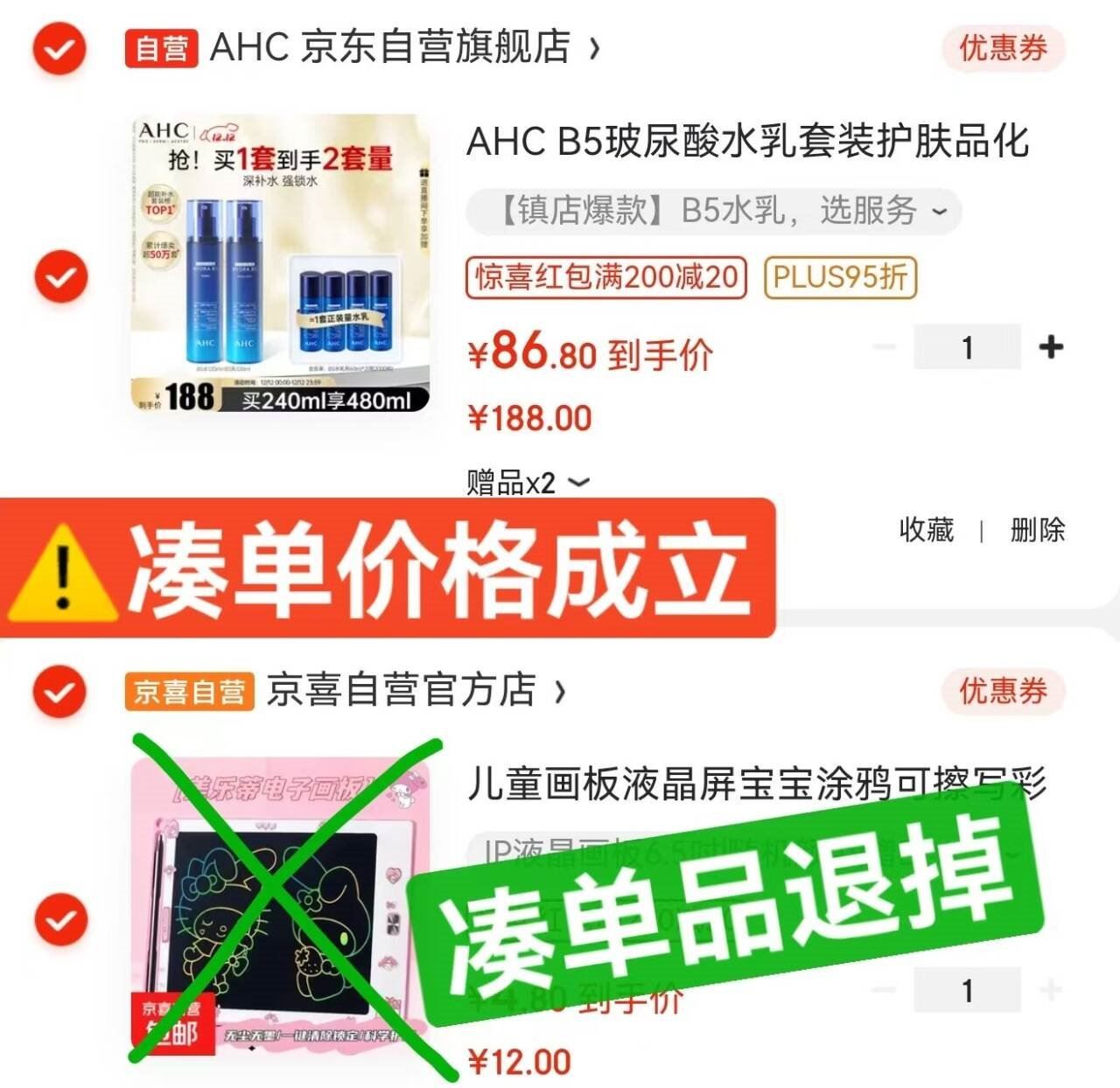Open AHC B5玻尿酸水乳套装 product title
1120x1088 pixels.
pyautogui.click(x=747, y=141)
